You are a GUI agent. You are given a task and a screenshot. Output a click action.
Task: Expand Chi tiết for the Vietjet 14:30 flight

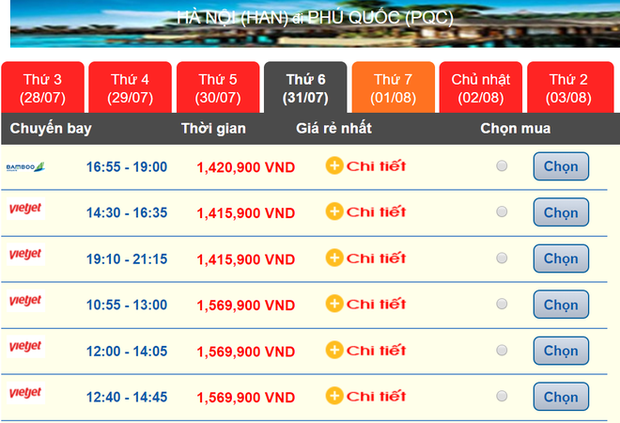click(366, 212)
